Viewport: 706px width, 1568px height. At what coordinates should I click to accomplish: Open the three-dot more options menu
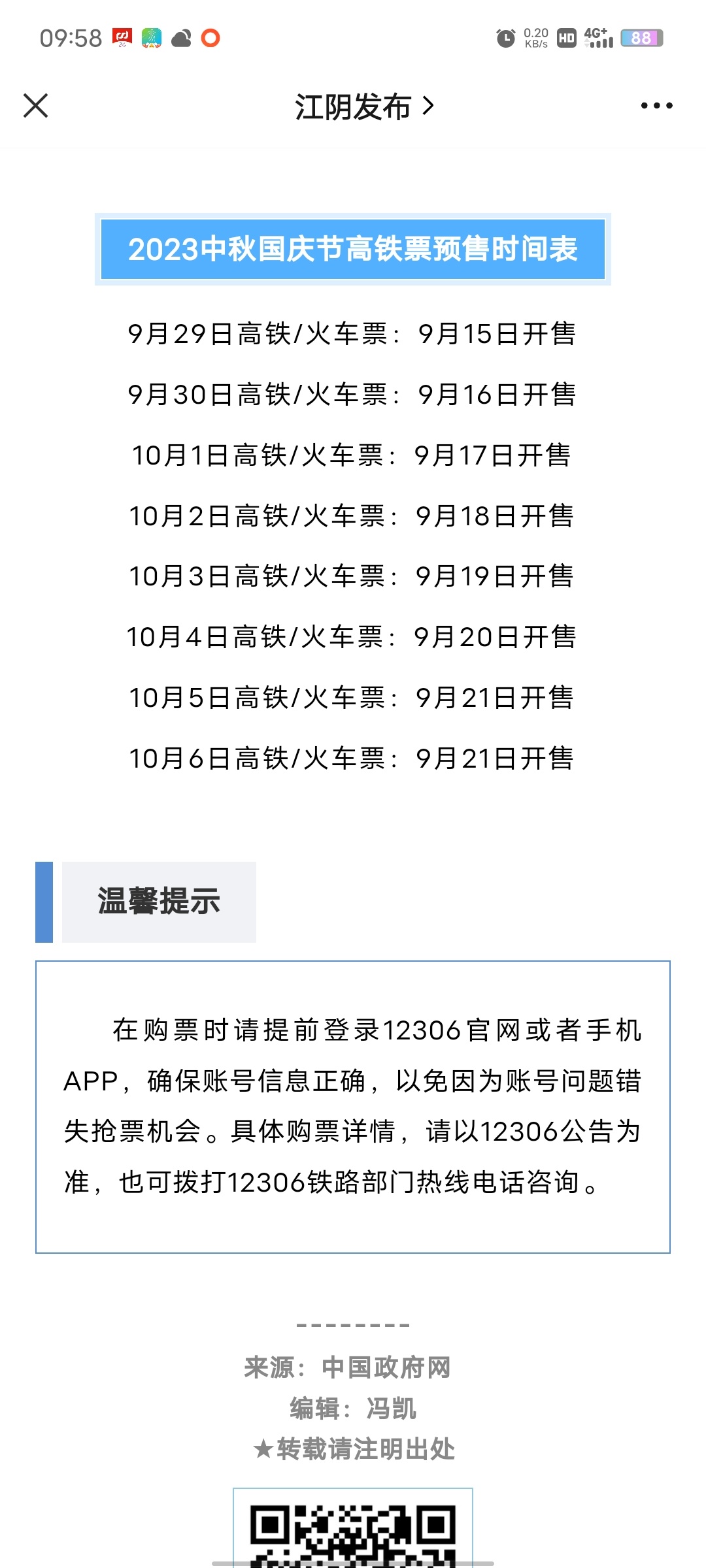(x=656, y=106)
